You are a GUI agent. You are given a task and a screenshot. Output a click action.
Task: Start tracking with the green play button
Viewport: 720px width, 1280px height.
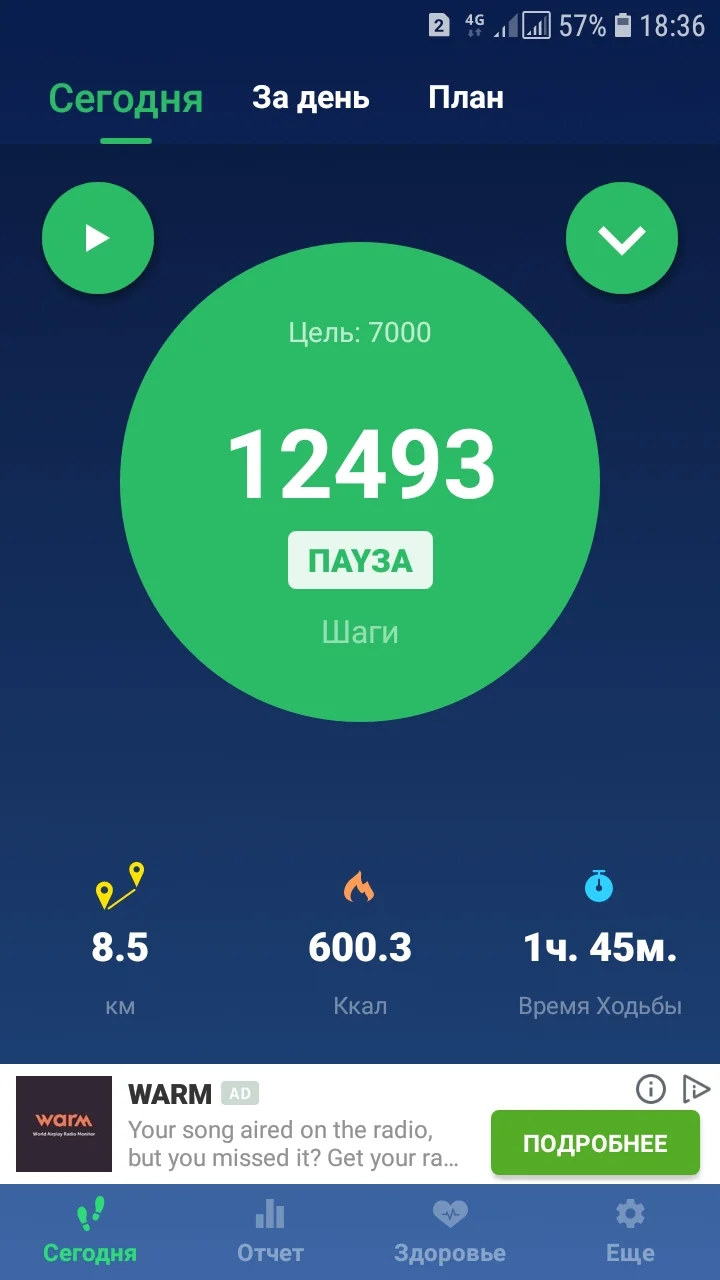[x=97, y=237]
